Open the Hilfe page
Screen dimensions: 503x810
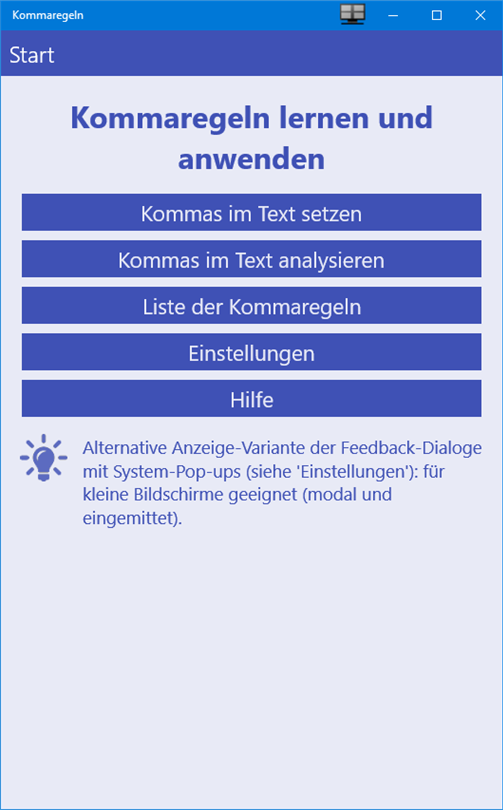coord(252,398)
